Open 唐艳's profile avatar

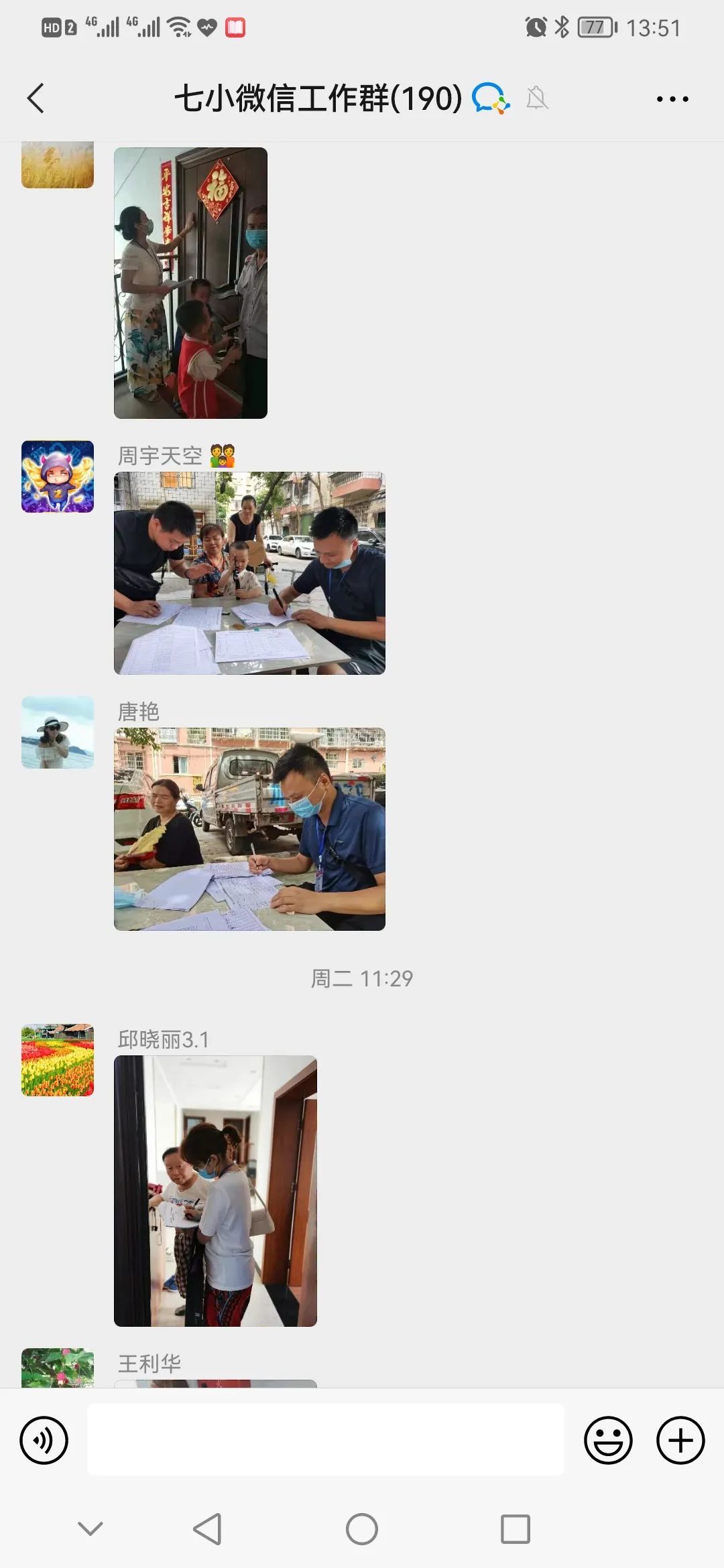click(x=58, y=732)
